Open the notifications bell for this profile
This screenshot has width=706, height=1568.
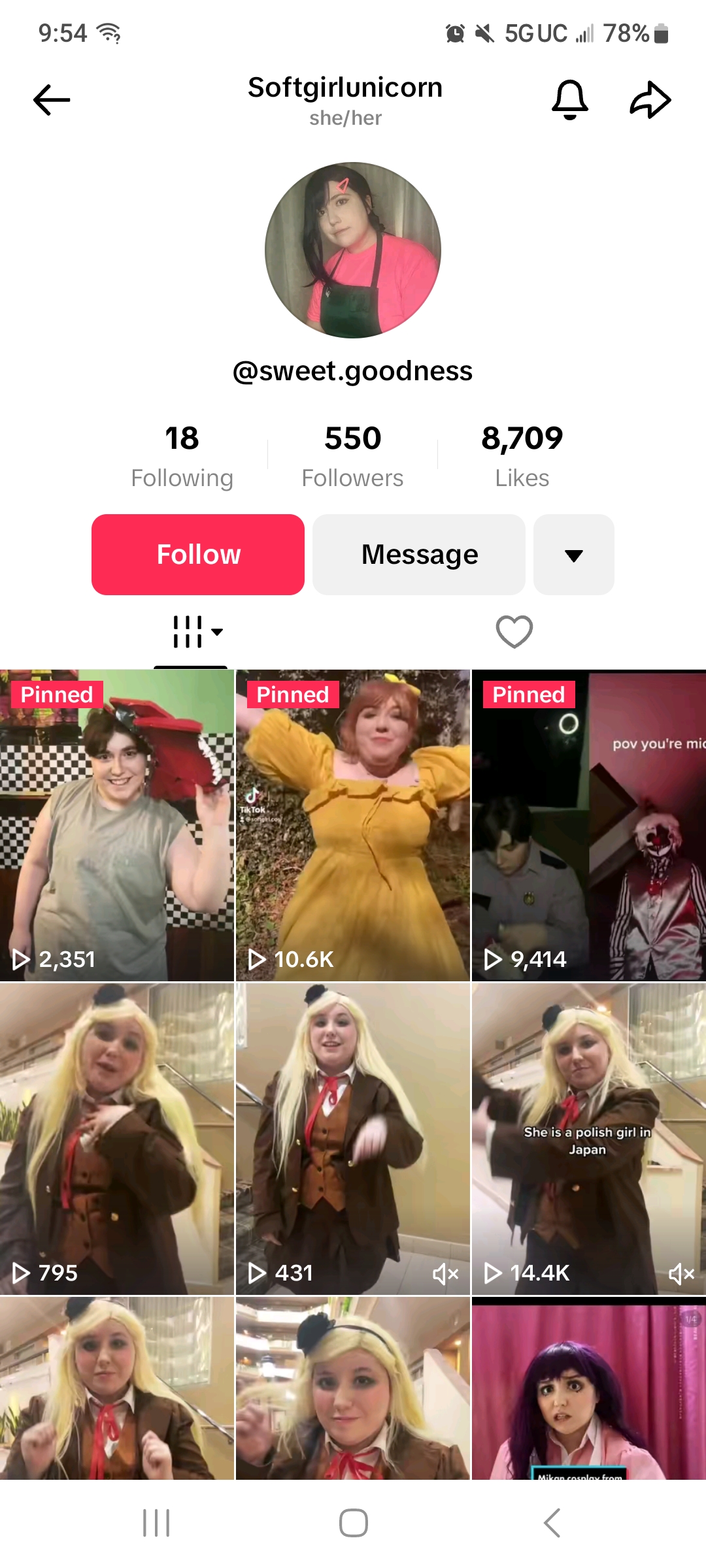click(x=570, y=100)
